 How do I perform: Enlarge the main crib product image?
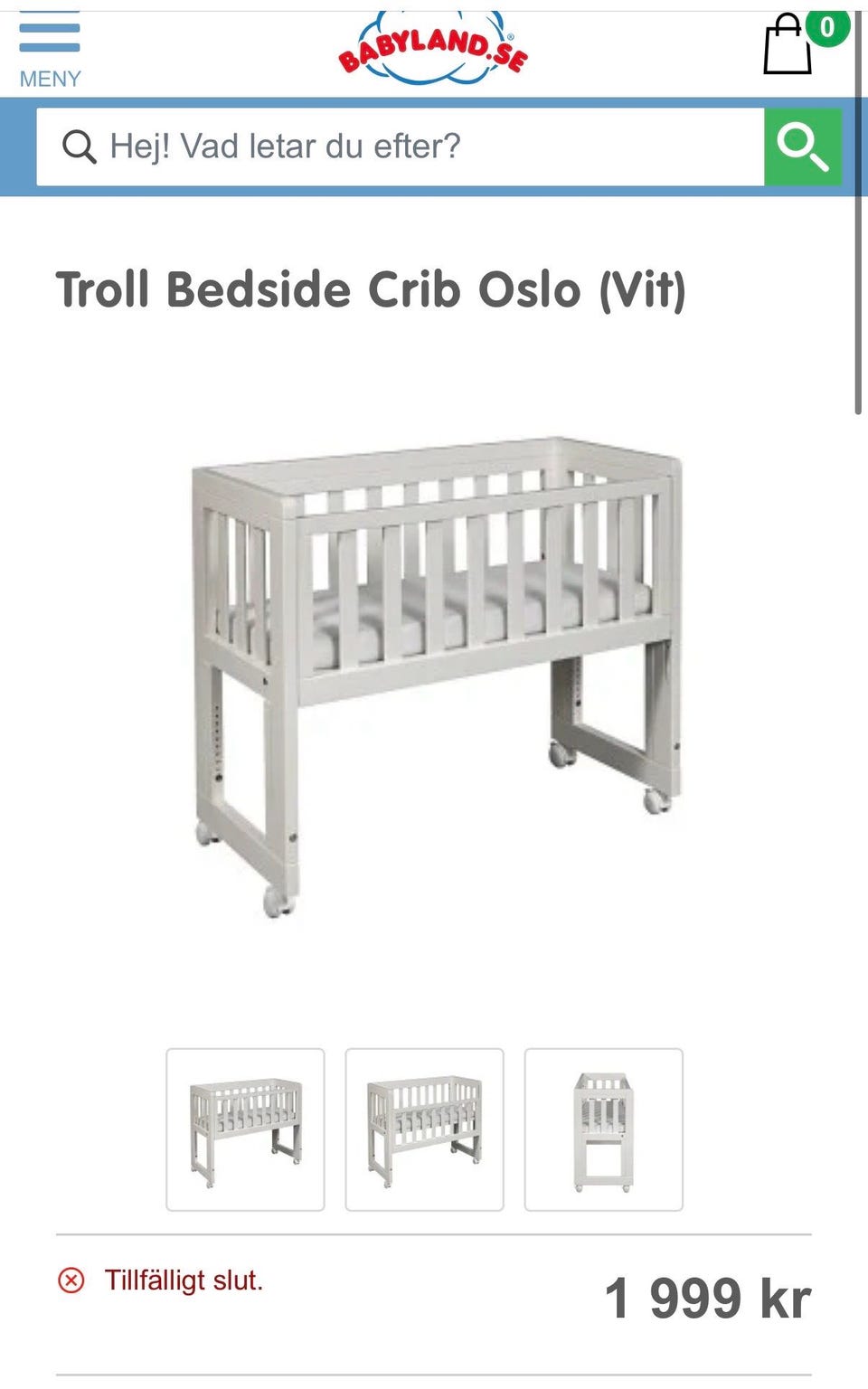click(436, 678)
